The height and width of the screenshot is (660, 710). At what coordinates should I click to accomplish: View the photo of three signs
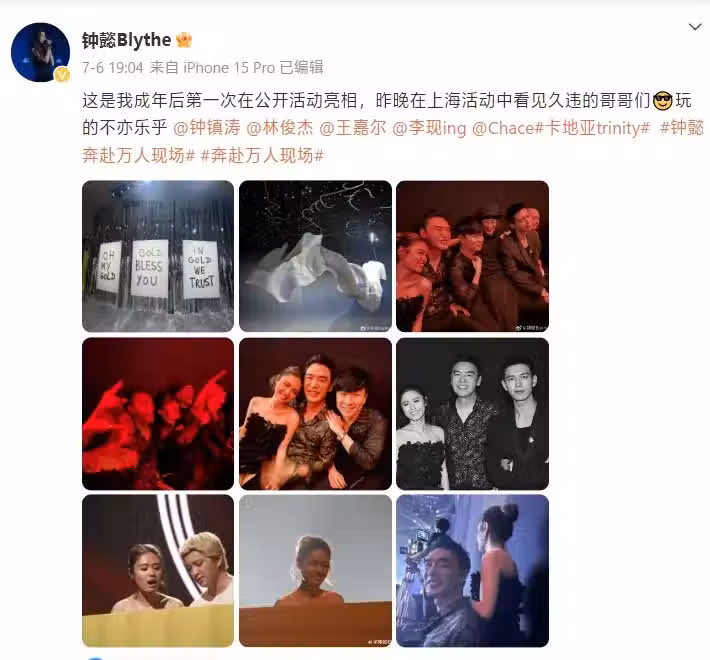[157, 256]
